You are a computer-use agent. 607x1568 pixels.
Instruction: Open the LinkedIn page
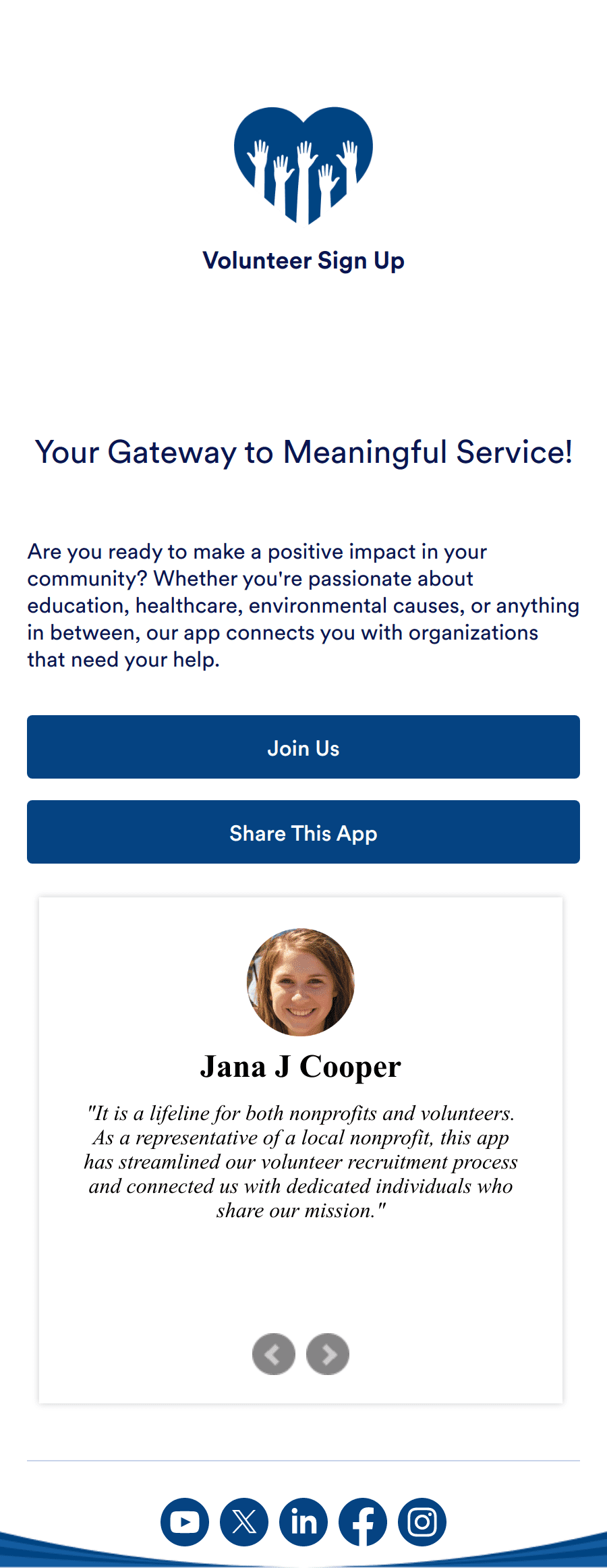click(x=303, y=1522)
